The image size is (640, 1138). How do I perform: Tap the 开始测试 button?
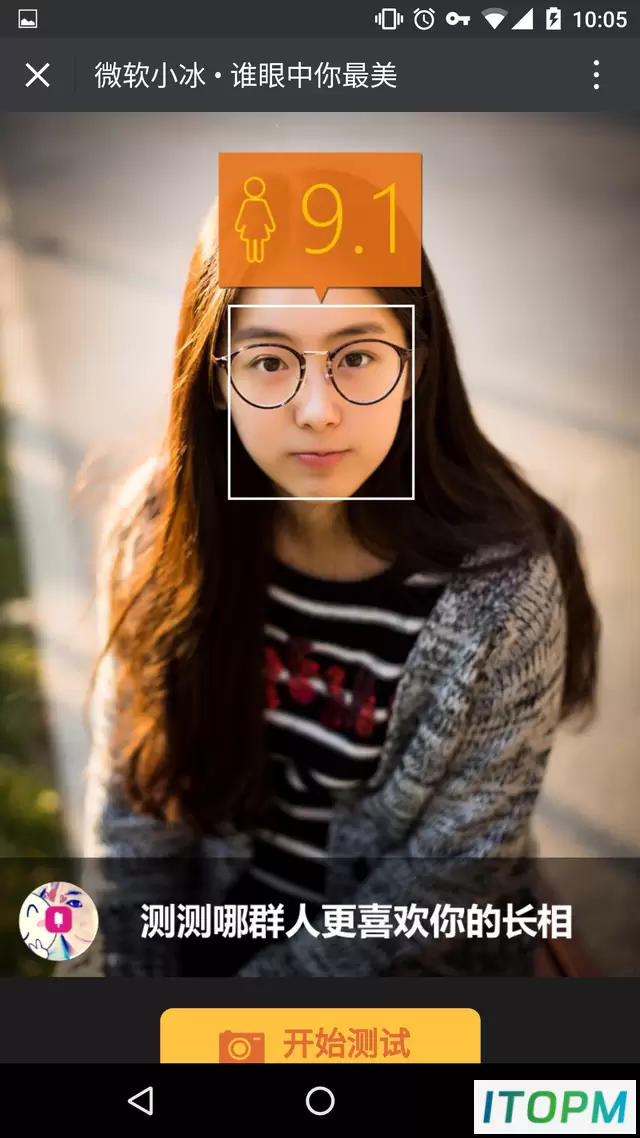(320, 1036)
